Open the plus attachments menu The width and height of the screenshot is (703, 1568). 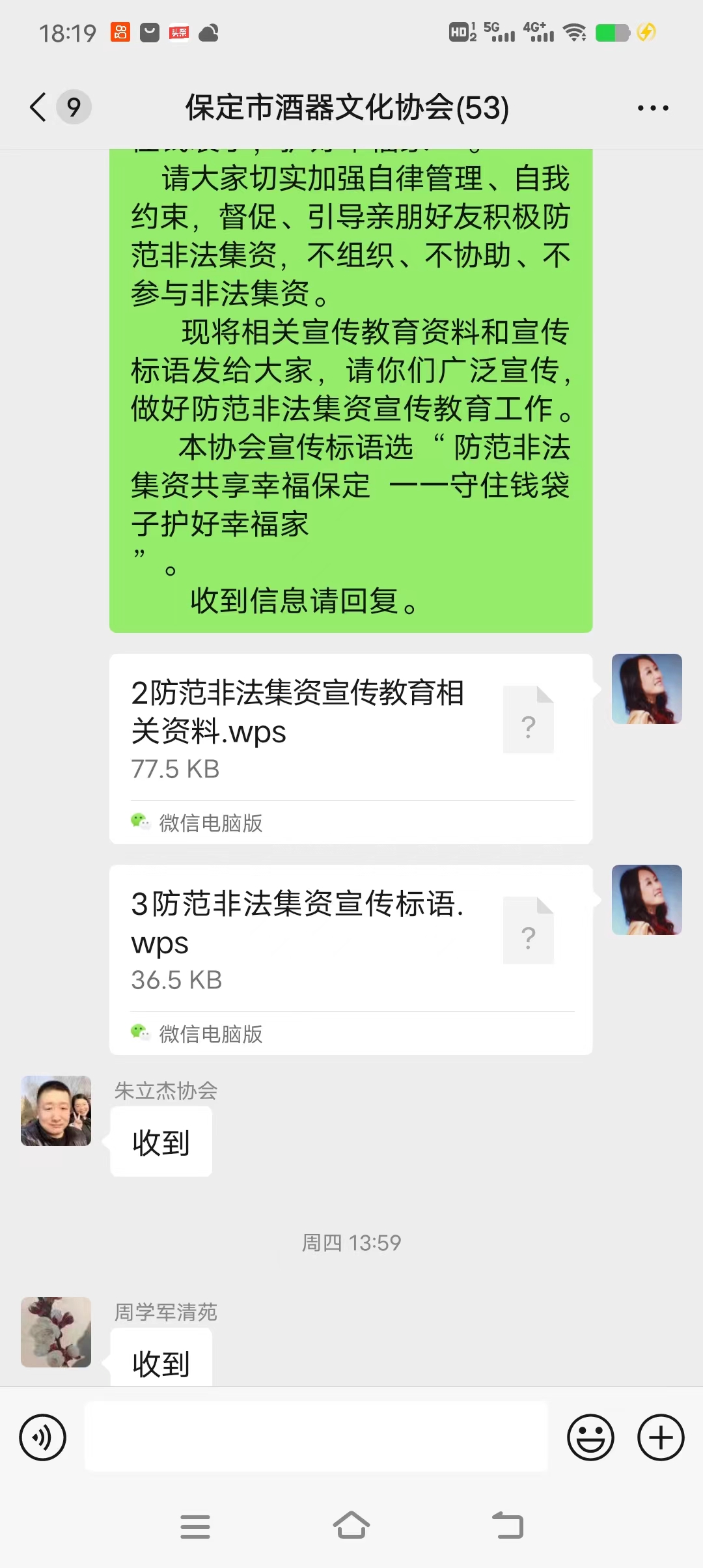661,1438
